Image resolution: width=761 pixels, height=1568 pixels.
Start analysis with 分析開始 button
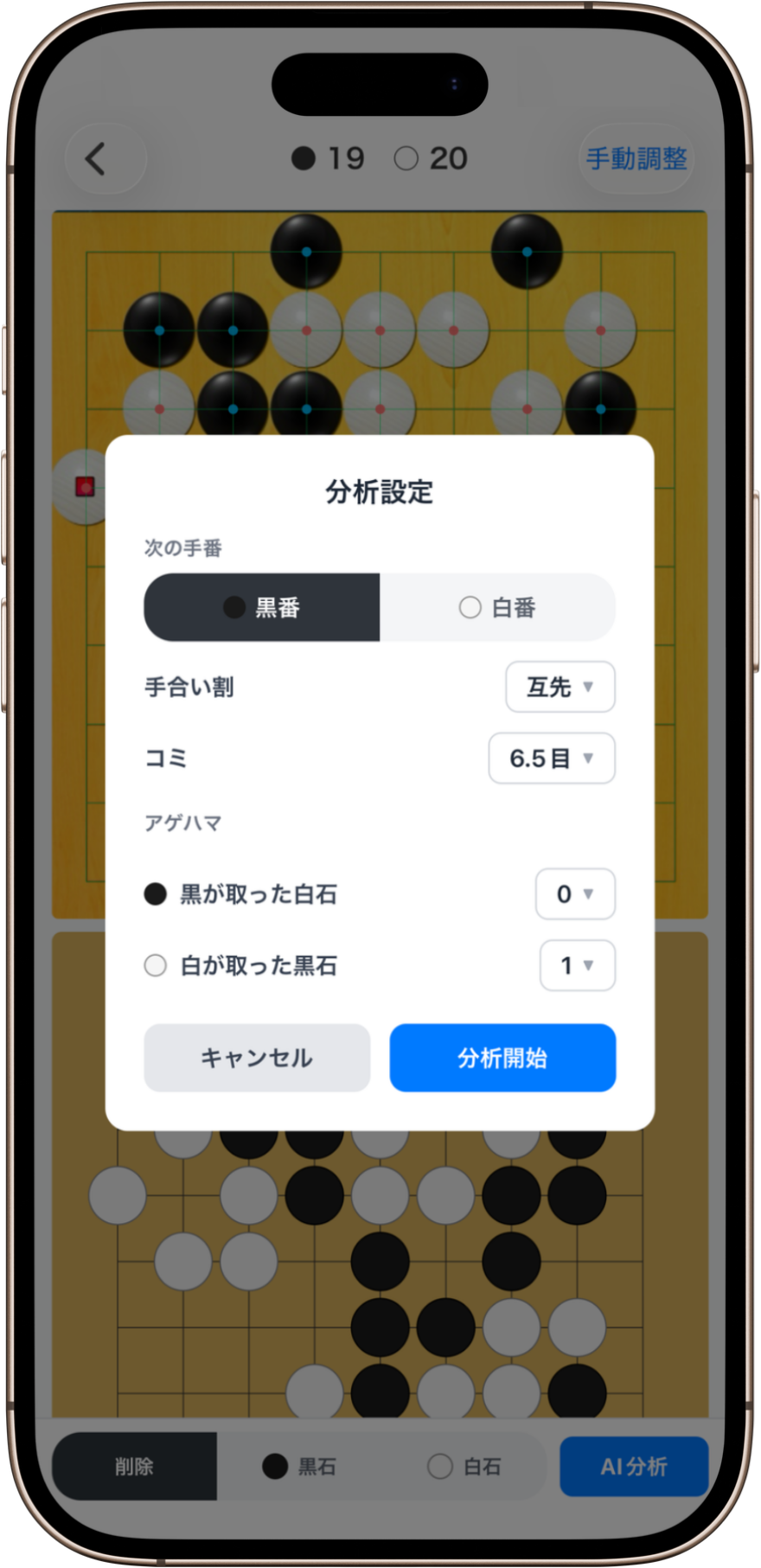tap(502, 1057)
